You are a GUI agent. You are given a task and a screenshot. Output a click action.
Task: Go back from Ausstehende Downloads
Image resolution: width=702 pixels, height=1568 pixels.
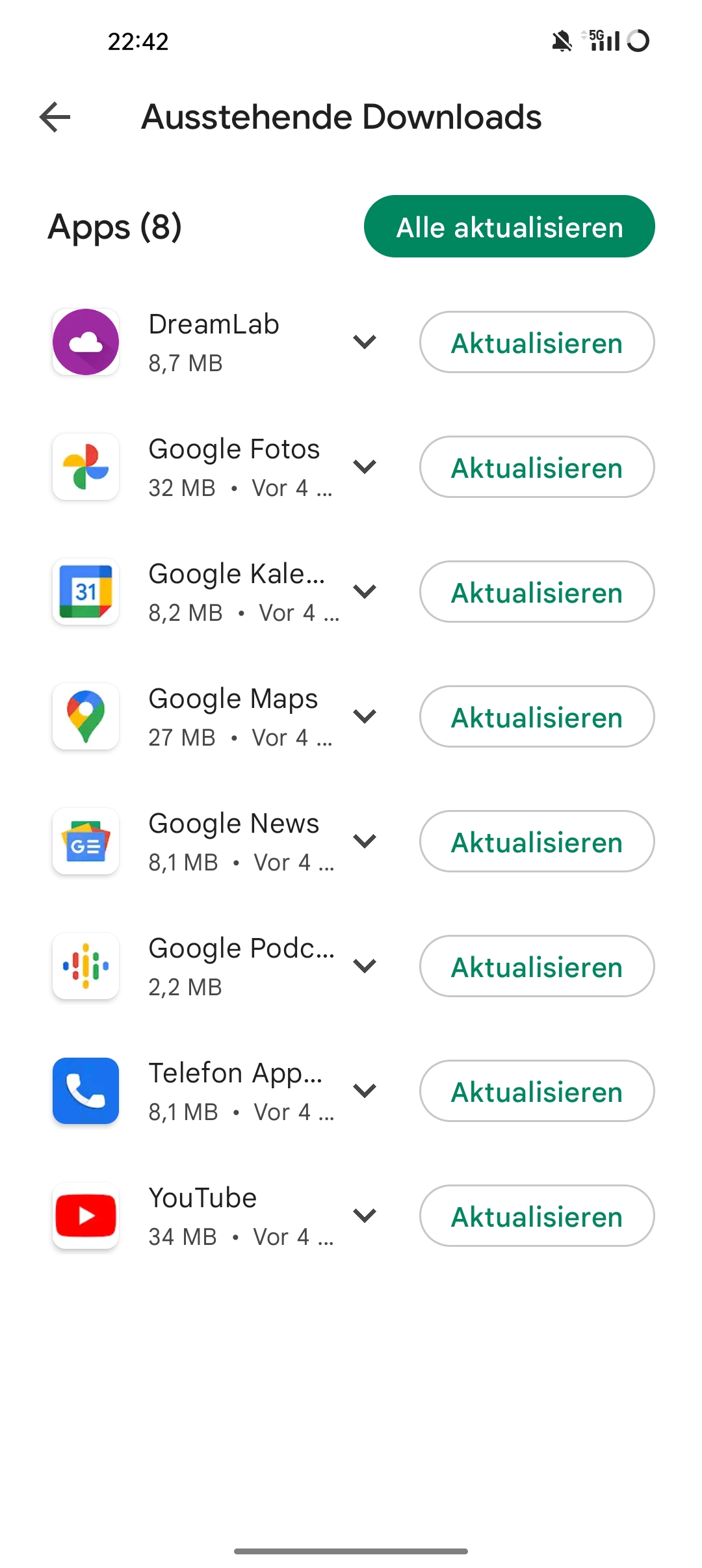point(55,118)
